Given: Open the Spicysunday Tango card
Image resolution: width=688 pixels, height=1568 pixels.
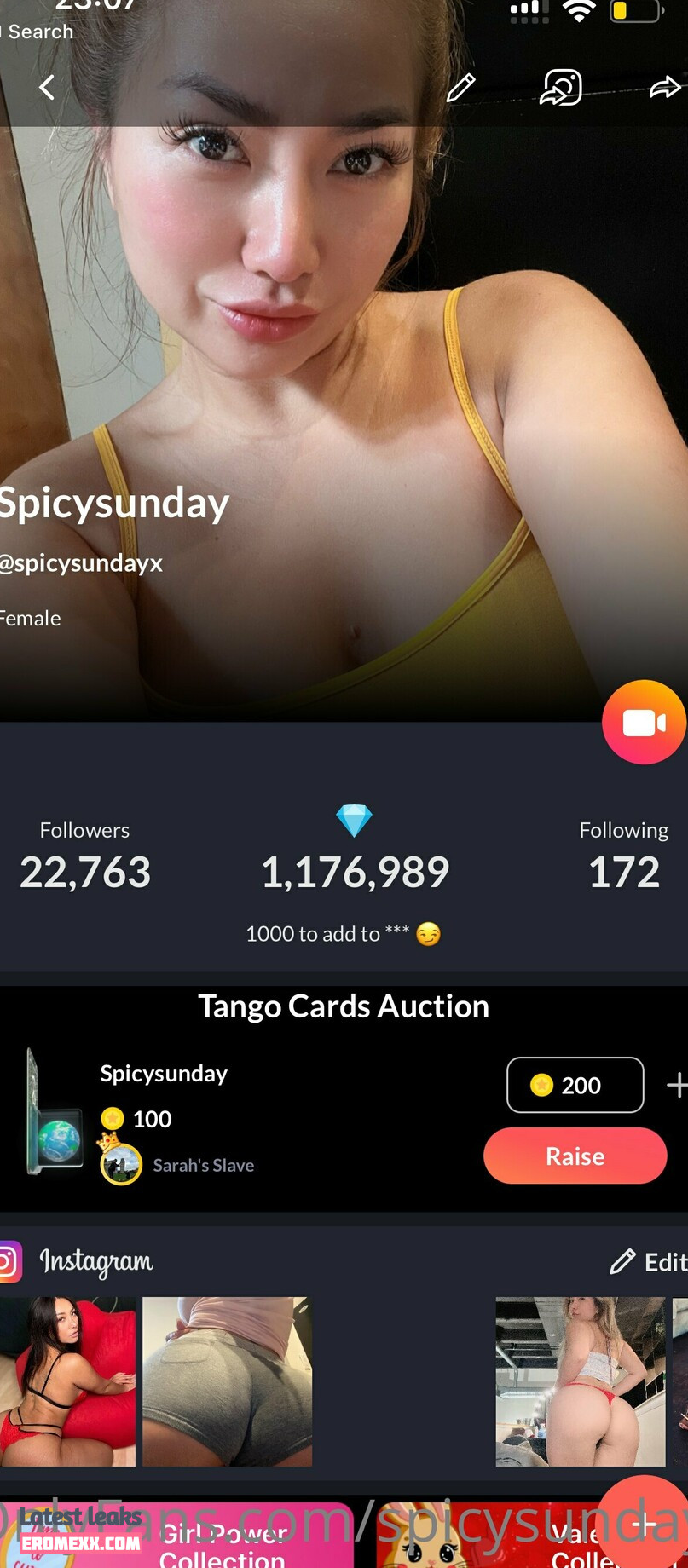Looking at the screenshot, I should point(55,1112).
